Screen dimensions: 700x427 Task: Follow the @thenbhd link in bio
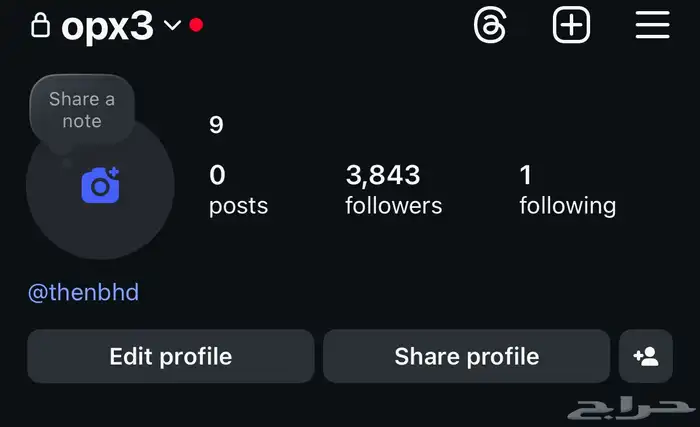83,293
